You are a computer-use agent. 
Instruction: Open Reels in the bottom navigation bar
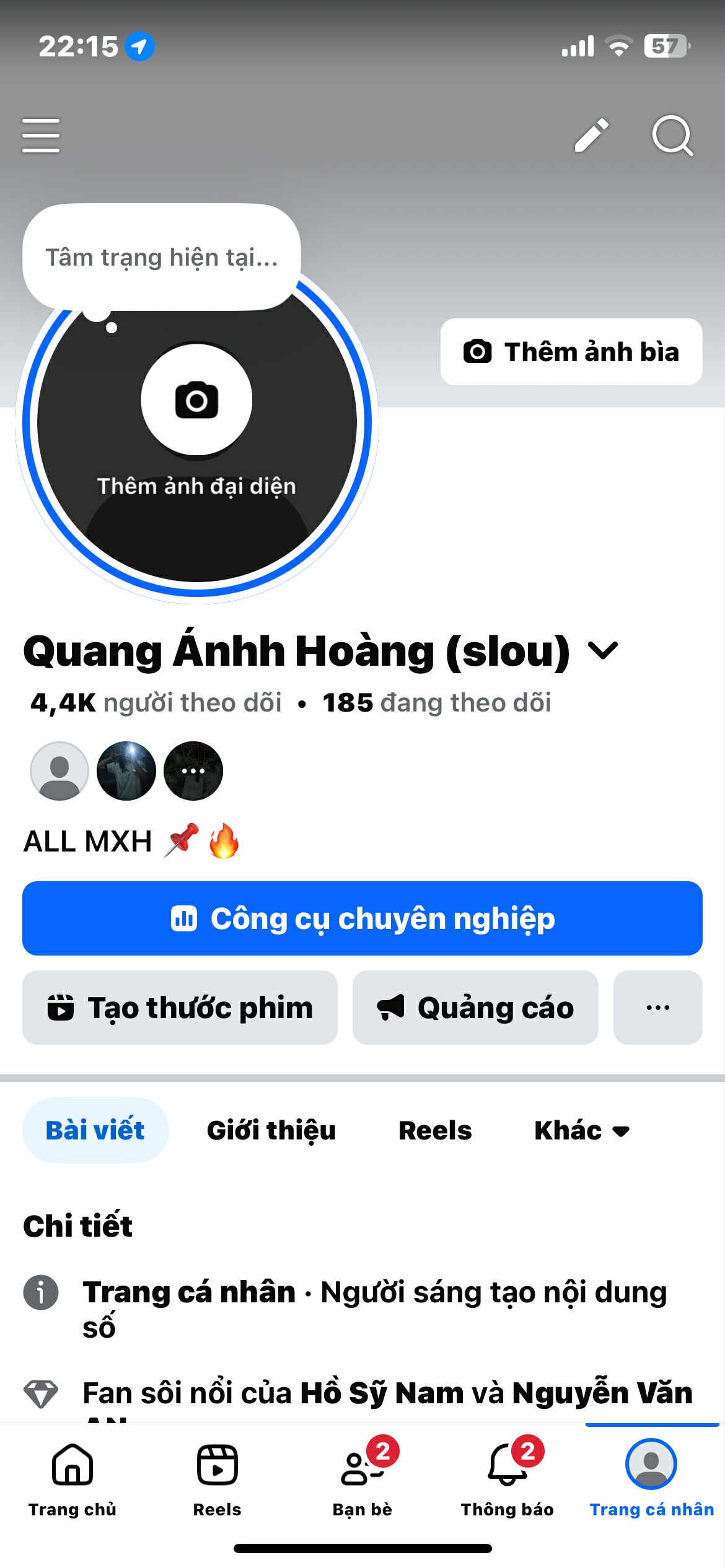217,1477
